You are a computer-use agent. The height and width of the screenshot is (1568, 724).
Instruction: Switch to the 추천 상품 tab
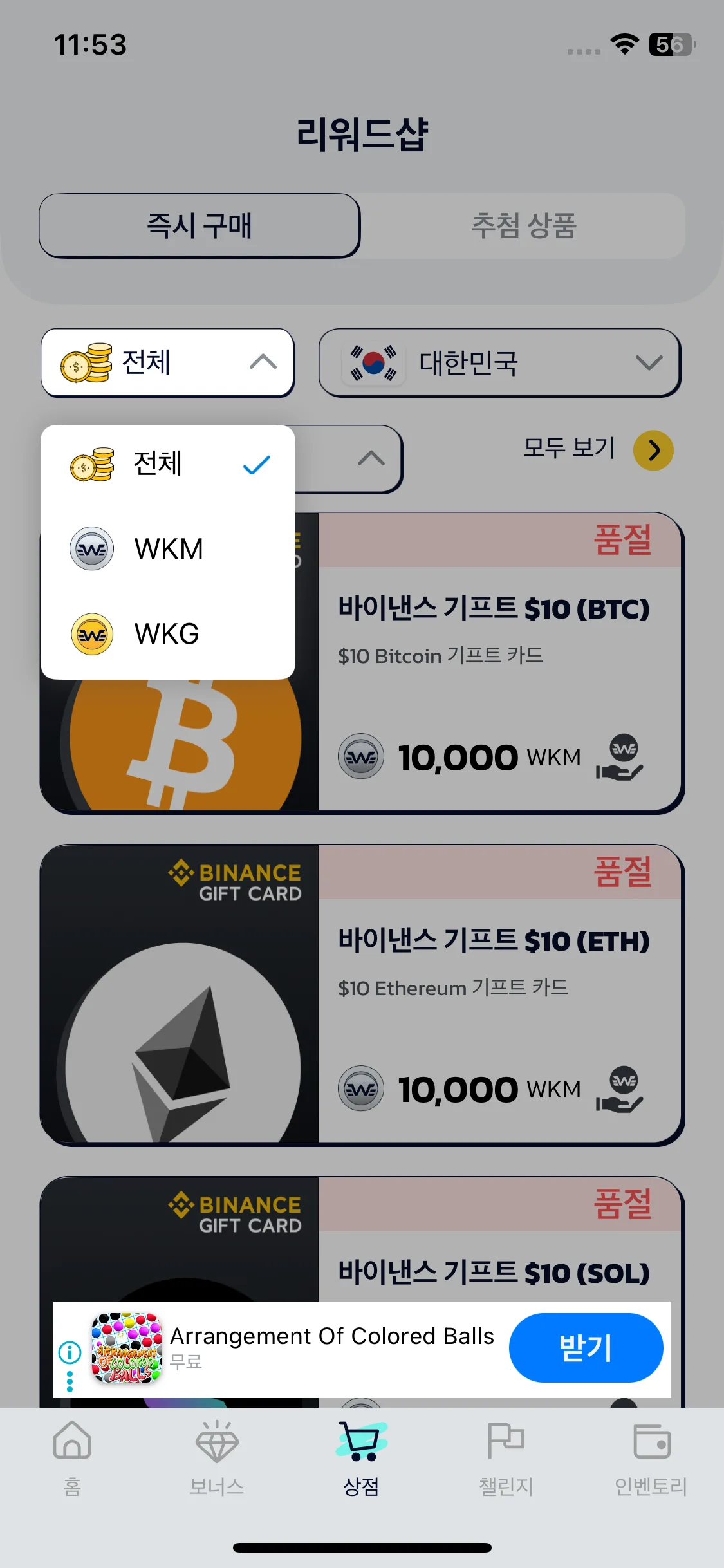click(523, 226)
